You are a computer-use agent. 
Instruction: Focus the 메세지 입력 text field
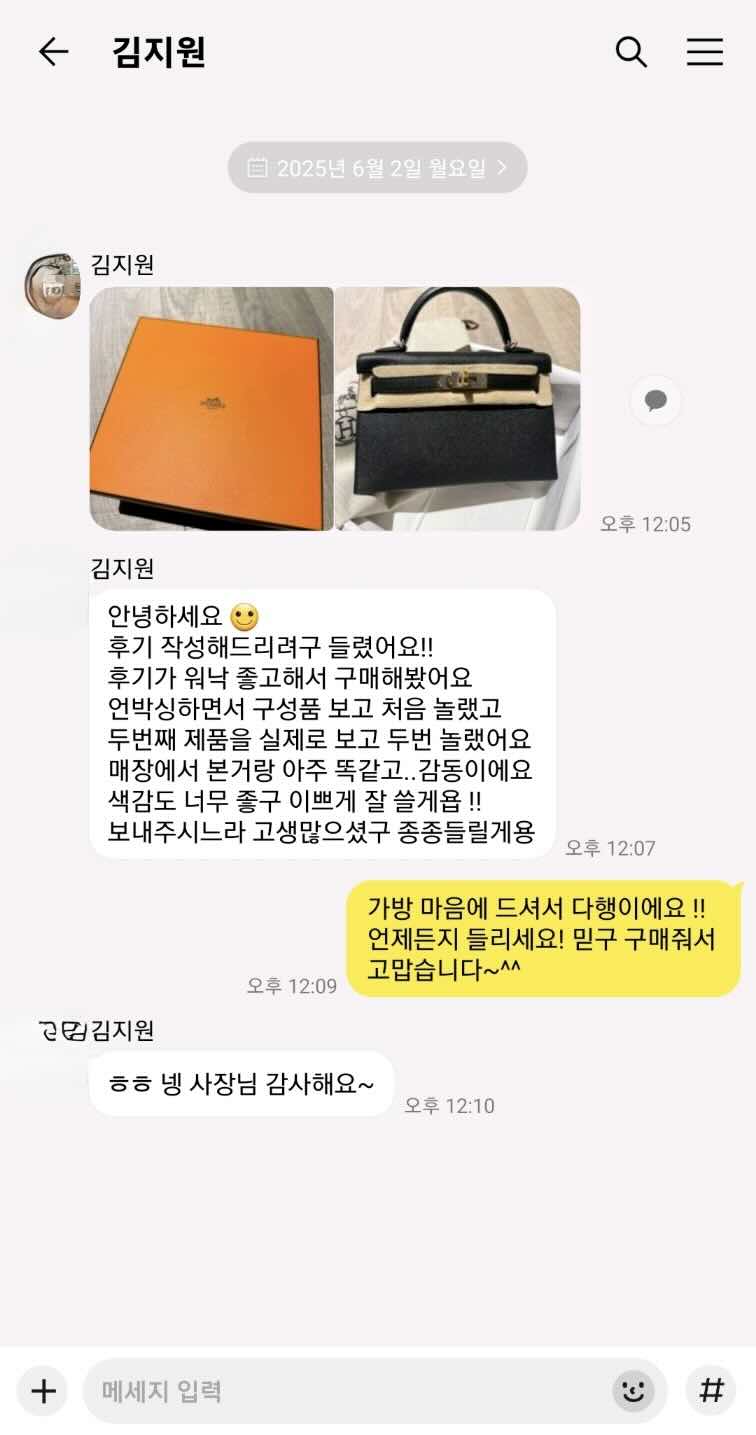(350, 1391)
